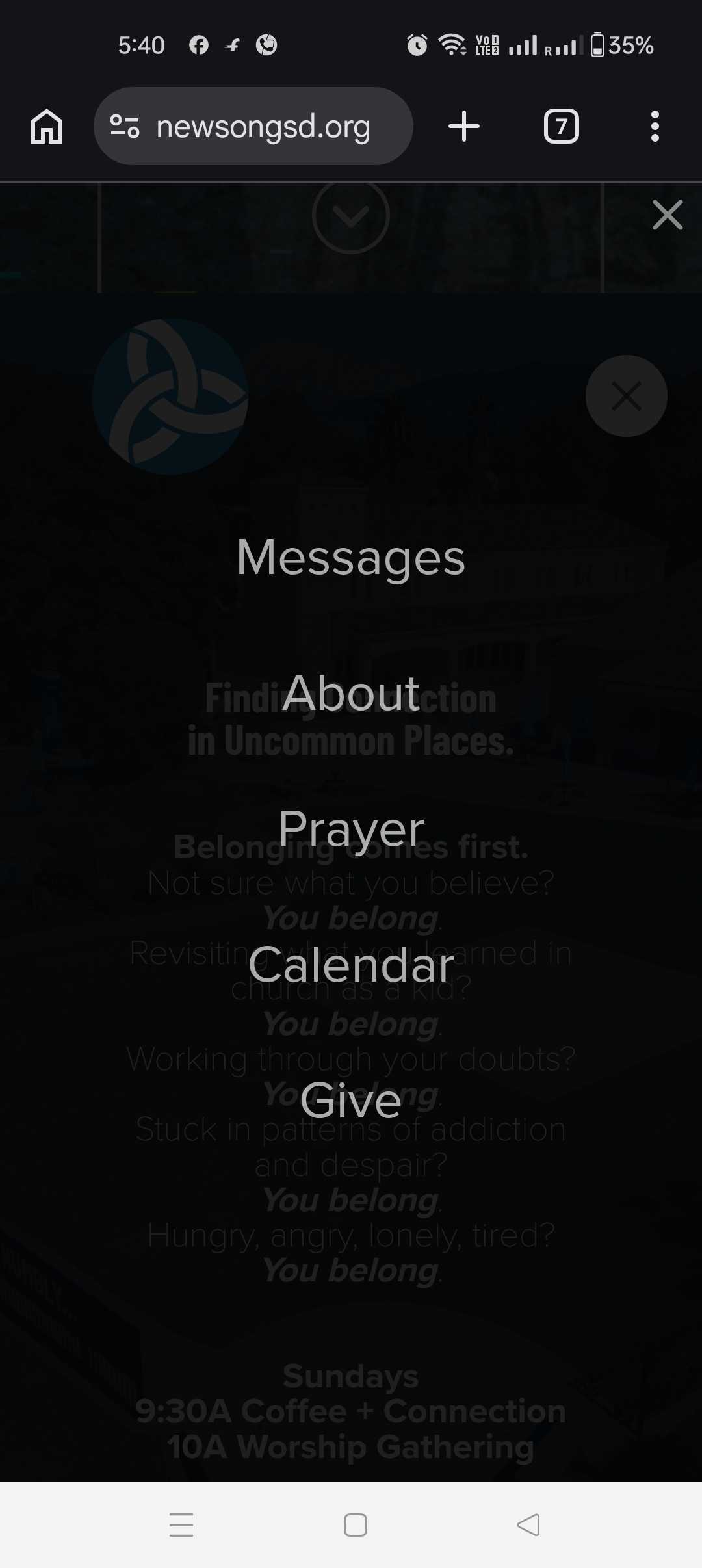Screen dimensions: 702x1568
Task: Select Calendar from the menu
Action: 351,965
